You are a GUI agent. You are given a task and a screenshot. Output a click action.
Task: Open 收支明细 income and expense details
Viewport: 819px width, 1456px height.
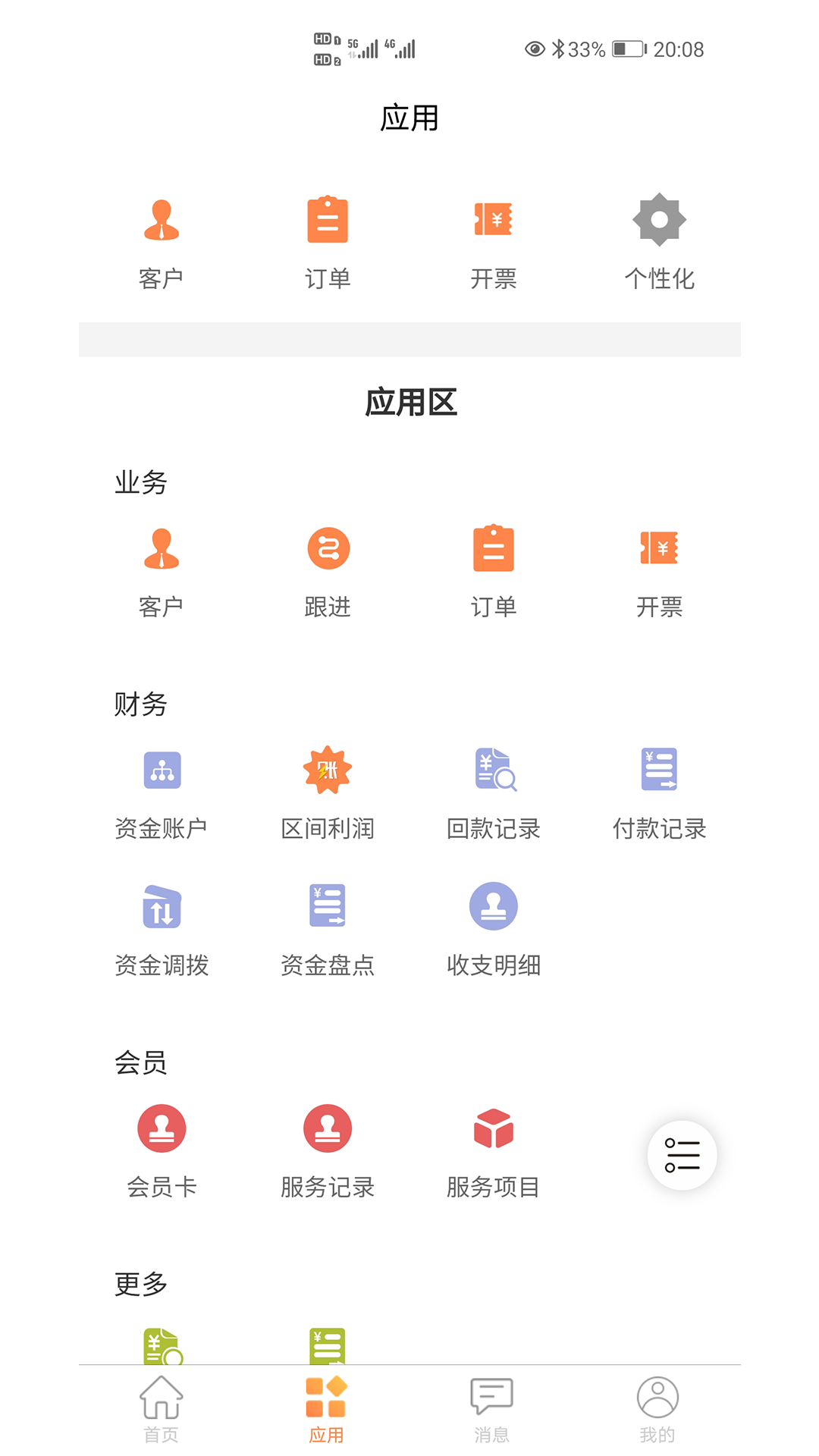click(494, 906)
